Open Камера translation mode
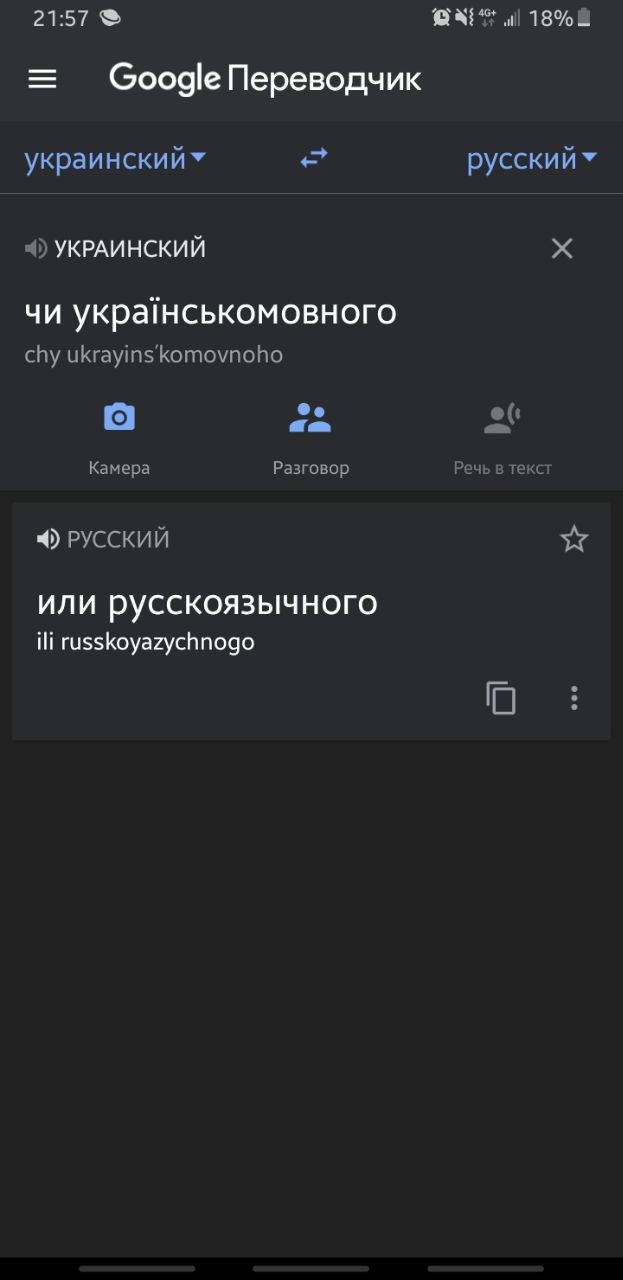This screenshot has height=1280, width=623. click(x=119, y=435)
